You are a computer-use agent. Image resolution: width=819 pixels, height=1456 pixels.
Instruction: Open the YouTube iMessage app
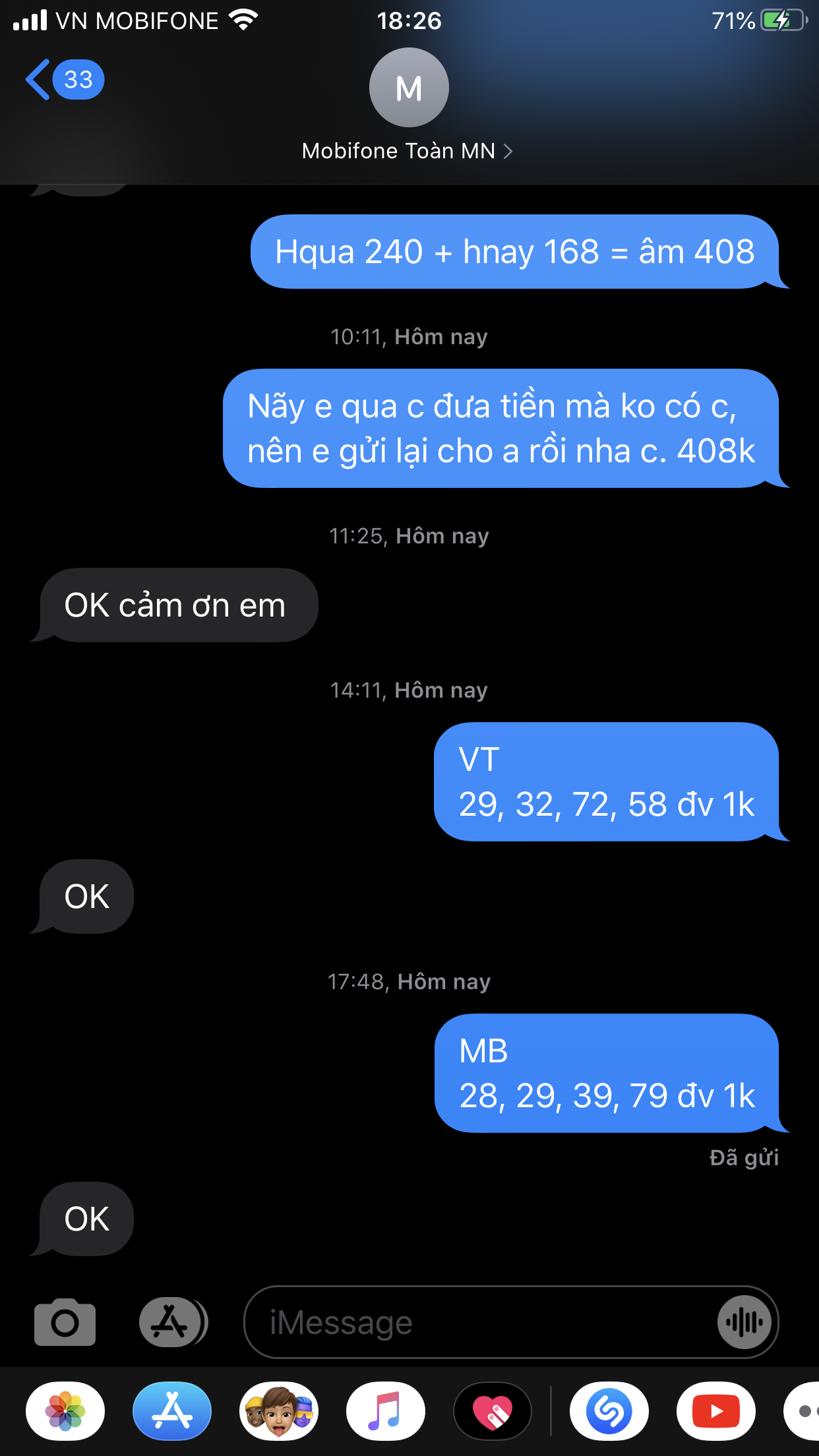coord(716,1411)
